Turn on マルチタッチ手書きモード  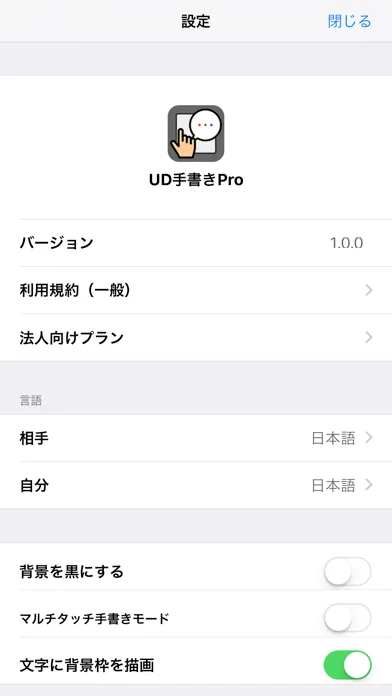point(347,617)
